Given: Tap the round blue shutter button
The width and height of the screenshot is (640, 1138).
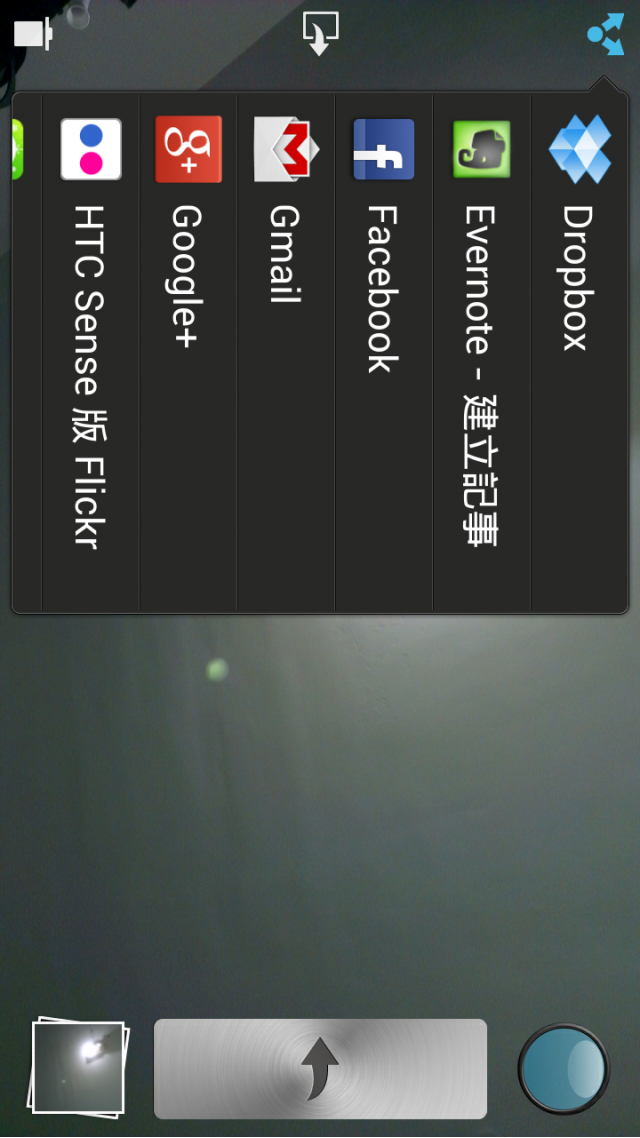Looking at the screenshot, I should (563, 1068).
